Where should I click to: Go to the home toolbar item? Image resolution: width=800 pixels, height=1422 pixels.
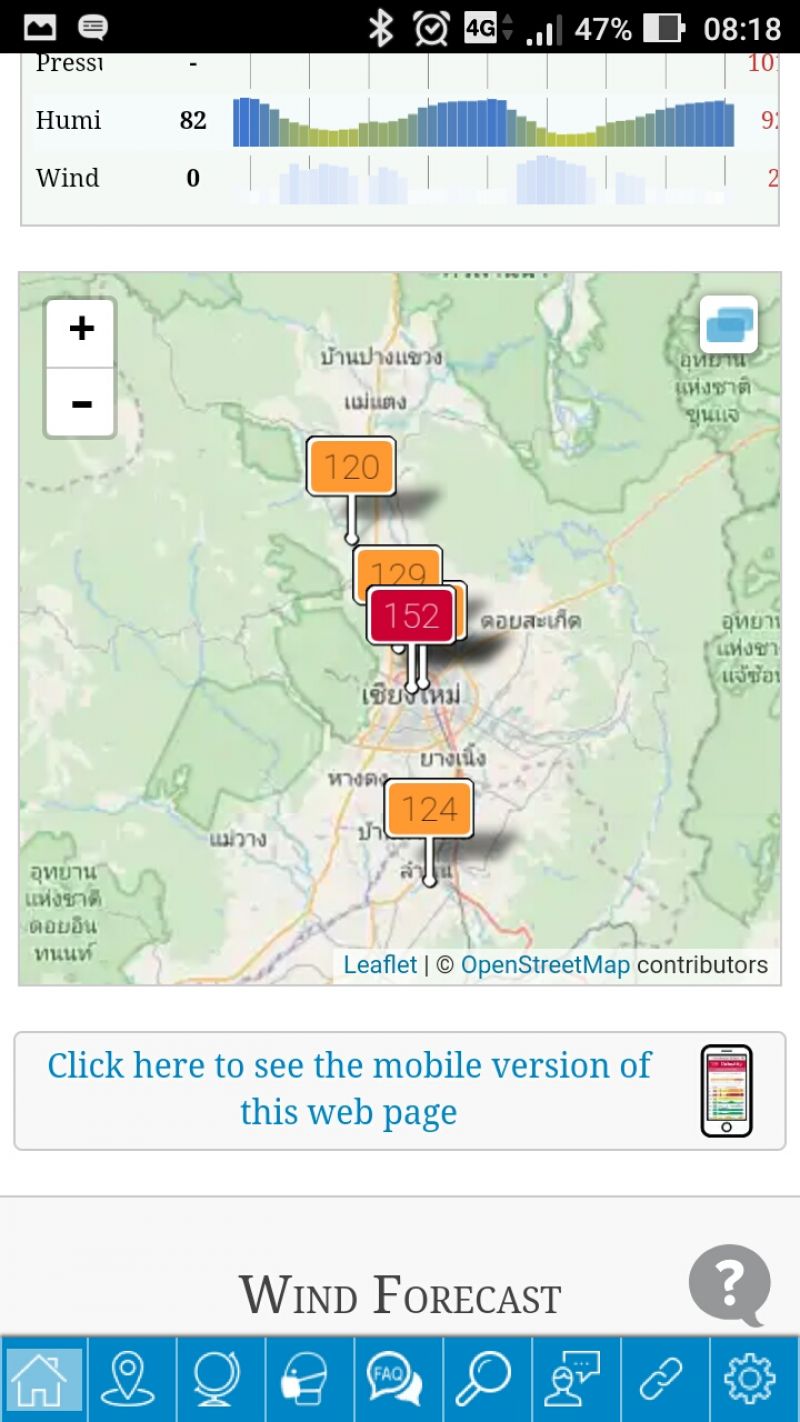pos(43,1380)
